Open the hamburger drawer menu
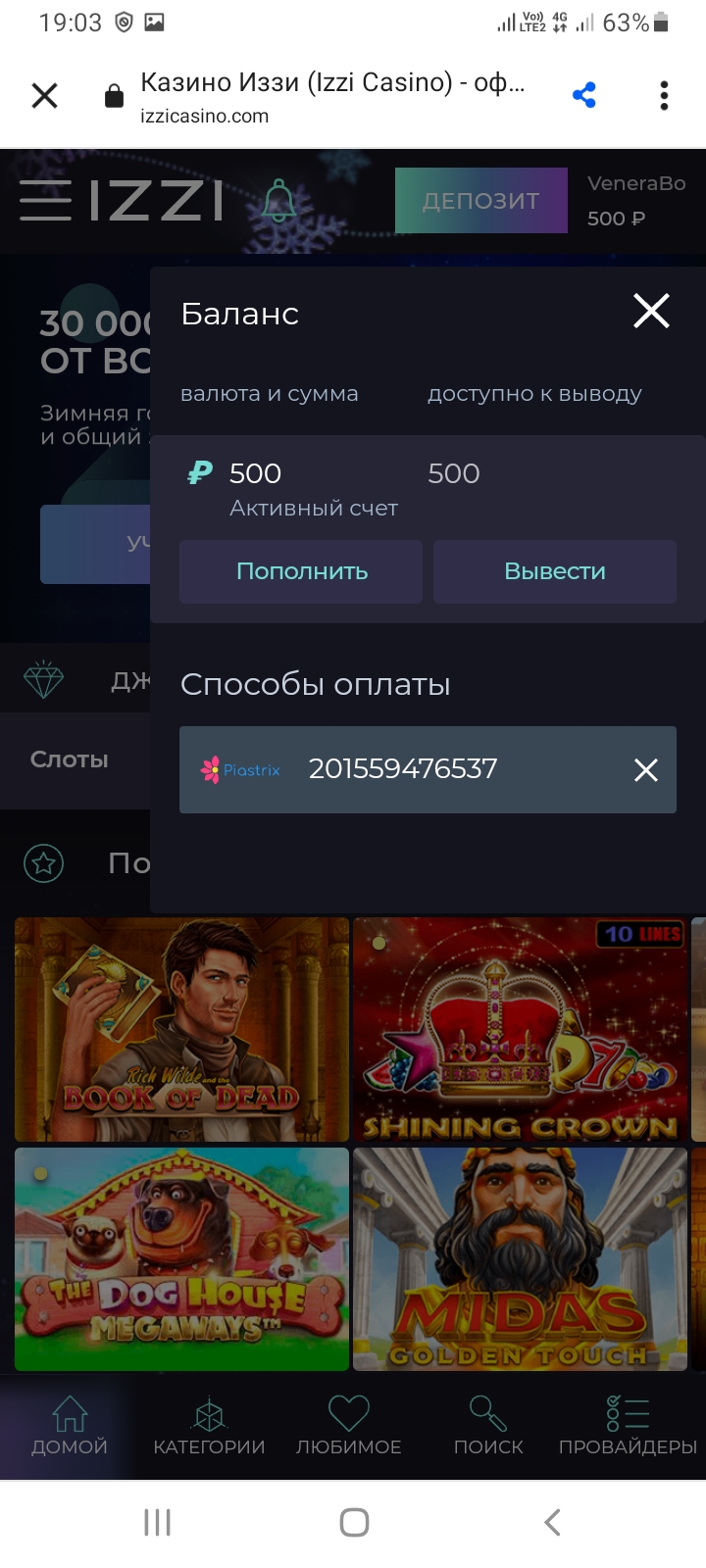The image size is (706, 1568). point(45,201)
